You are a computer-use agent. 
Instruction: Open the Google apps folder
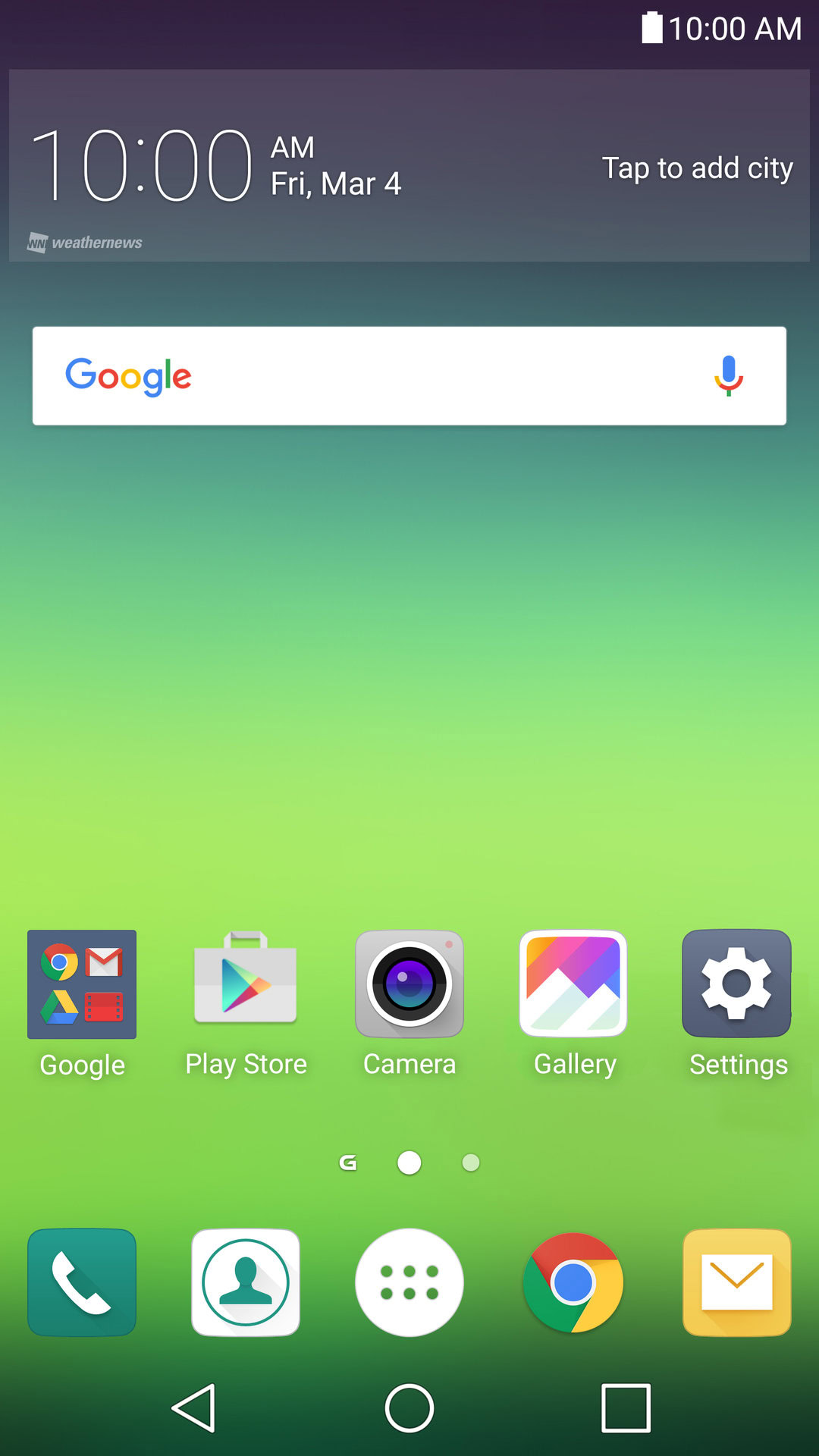pos(82,984)
